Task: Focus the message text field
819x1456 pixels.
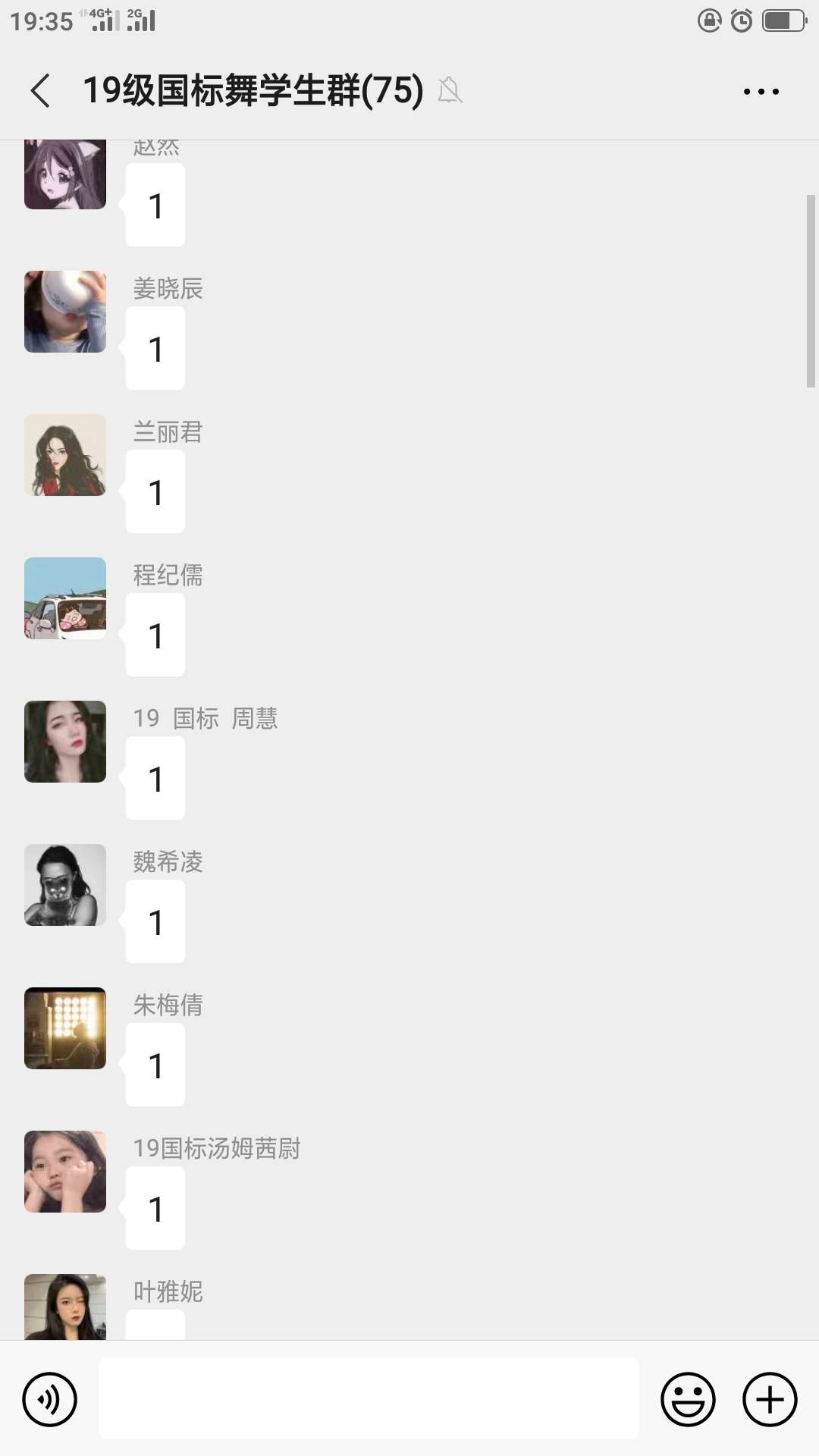Action: click(369, 1399)
